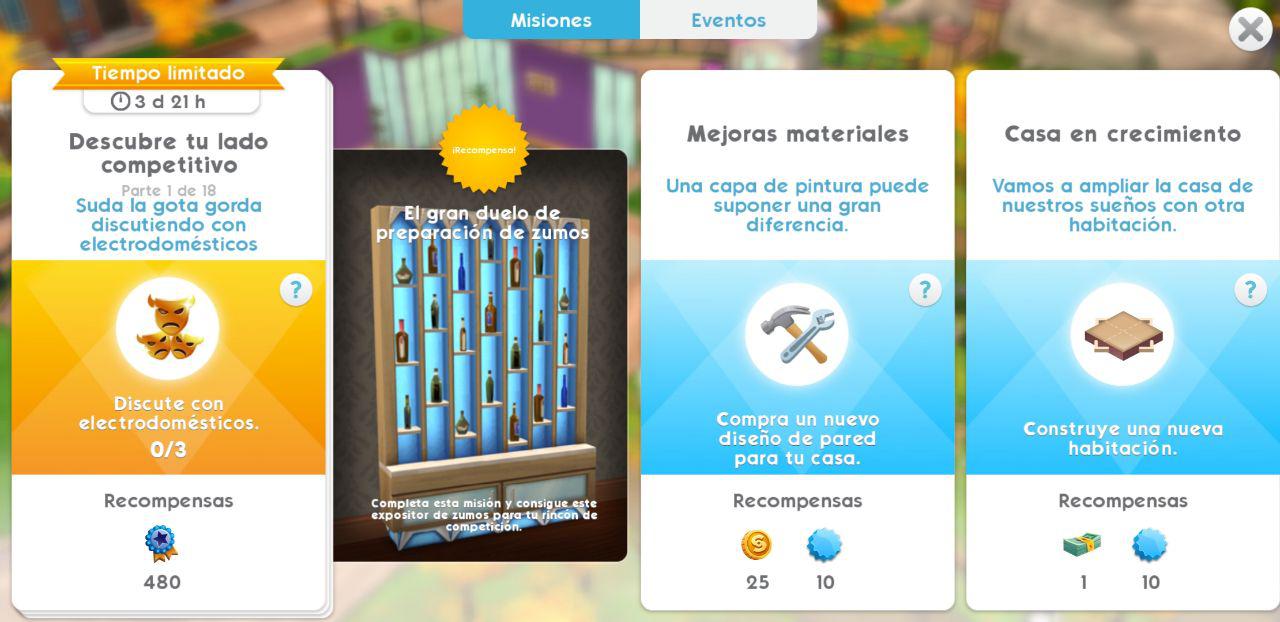This screenshot has height=622, width=1280.
Task: Select the Misiones tab
Action: (551, 20)
